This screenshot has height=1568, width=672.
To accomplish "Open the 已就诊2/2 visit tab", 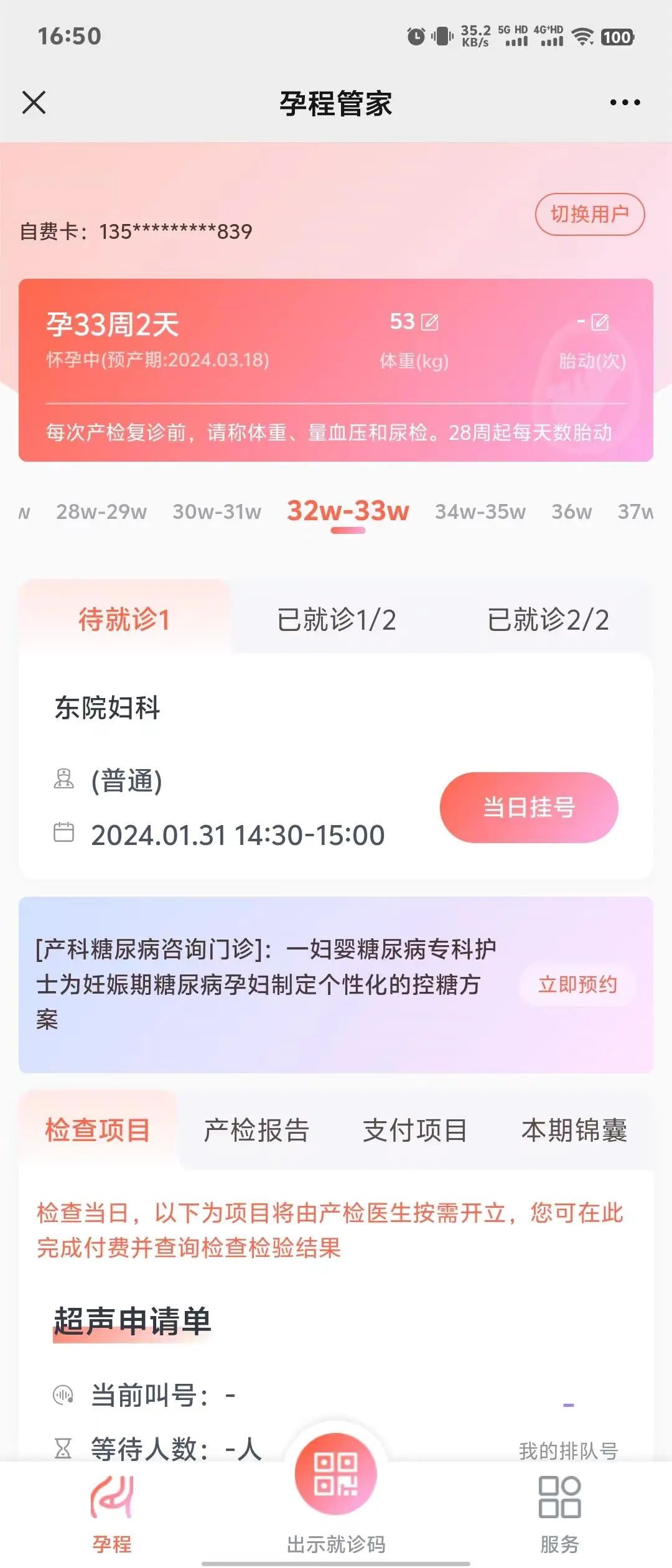I will (548, 620).
